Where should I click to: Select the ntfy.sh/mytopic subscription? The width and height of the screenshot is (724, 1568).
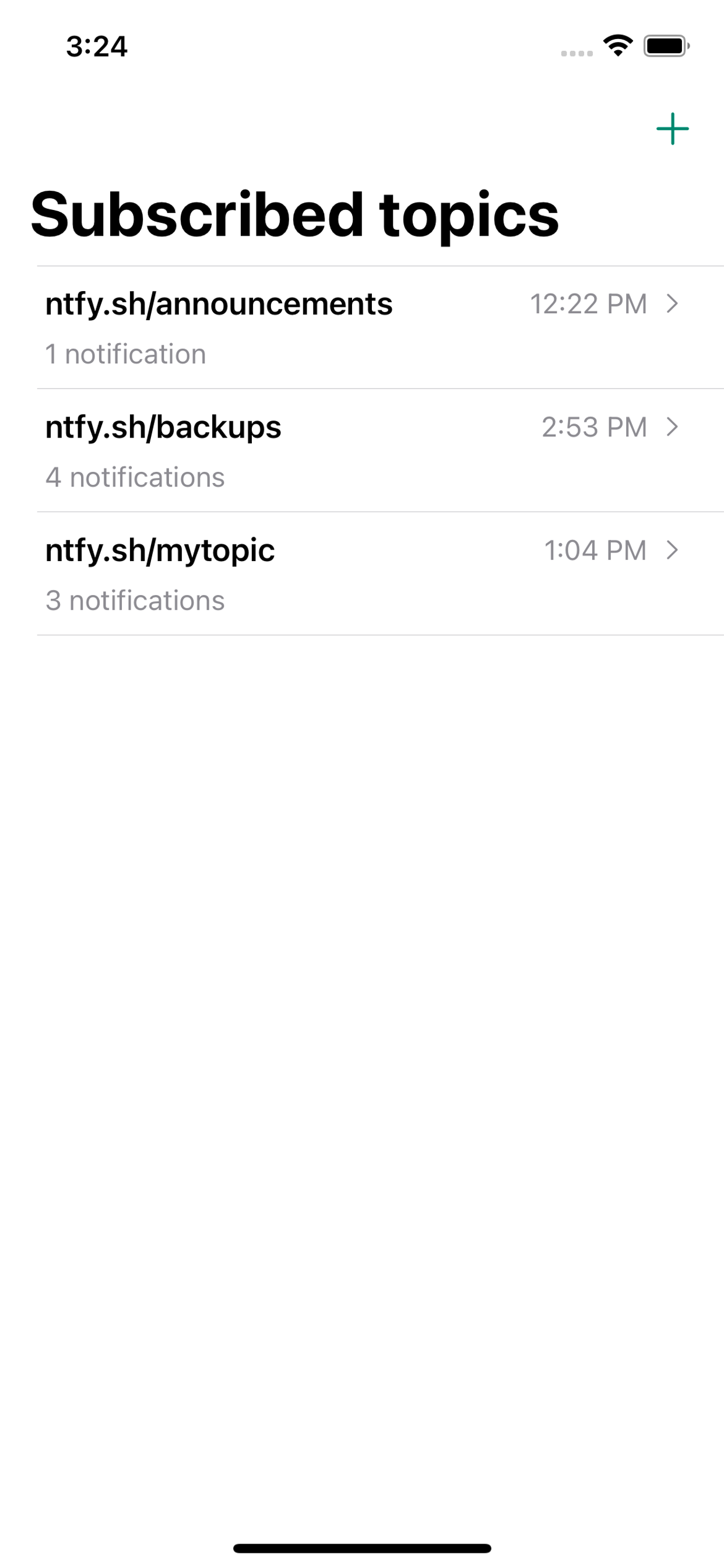coord(361,573)
